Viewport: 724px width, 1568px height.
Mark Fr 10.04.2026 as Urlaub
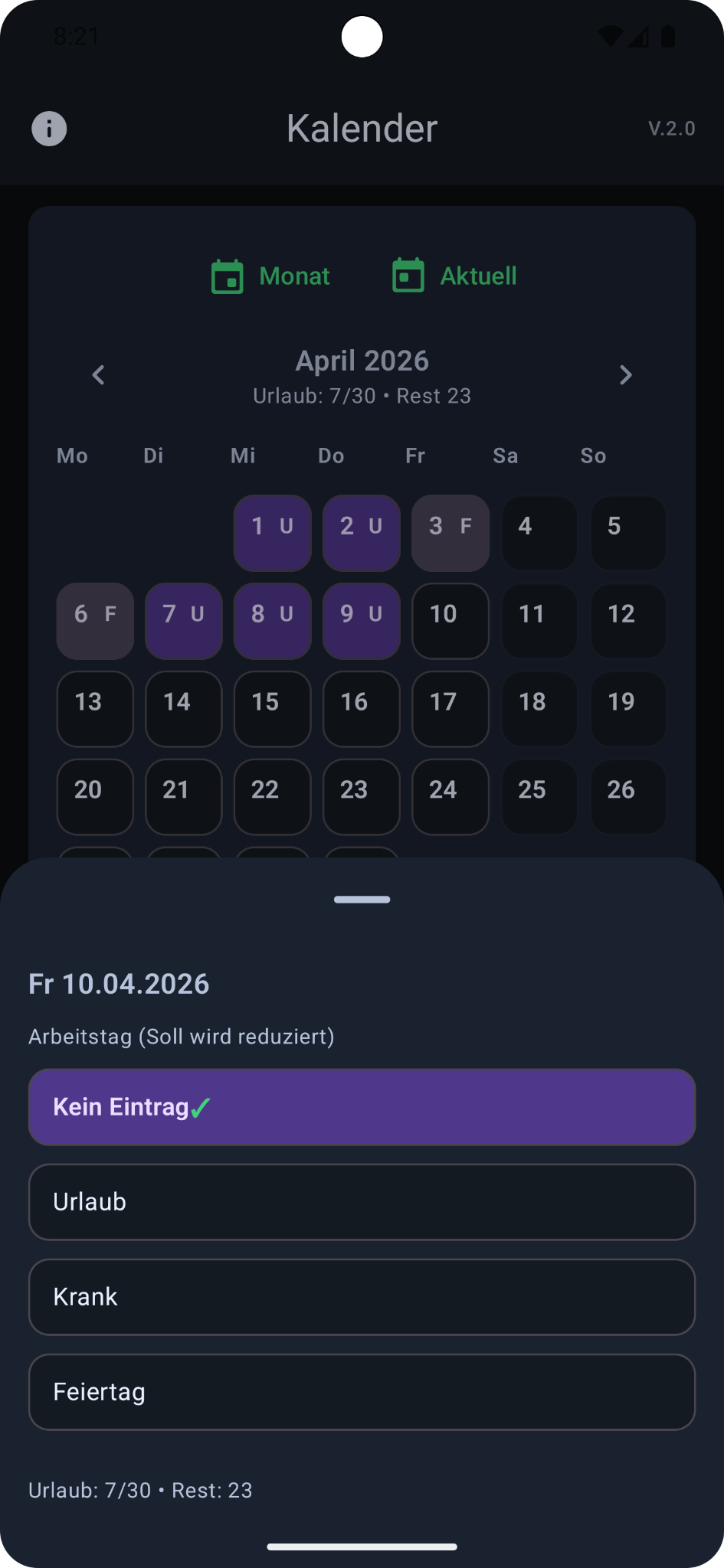[361, 1201]
